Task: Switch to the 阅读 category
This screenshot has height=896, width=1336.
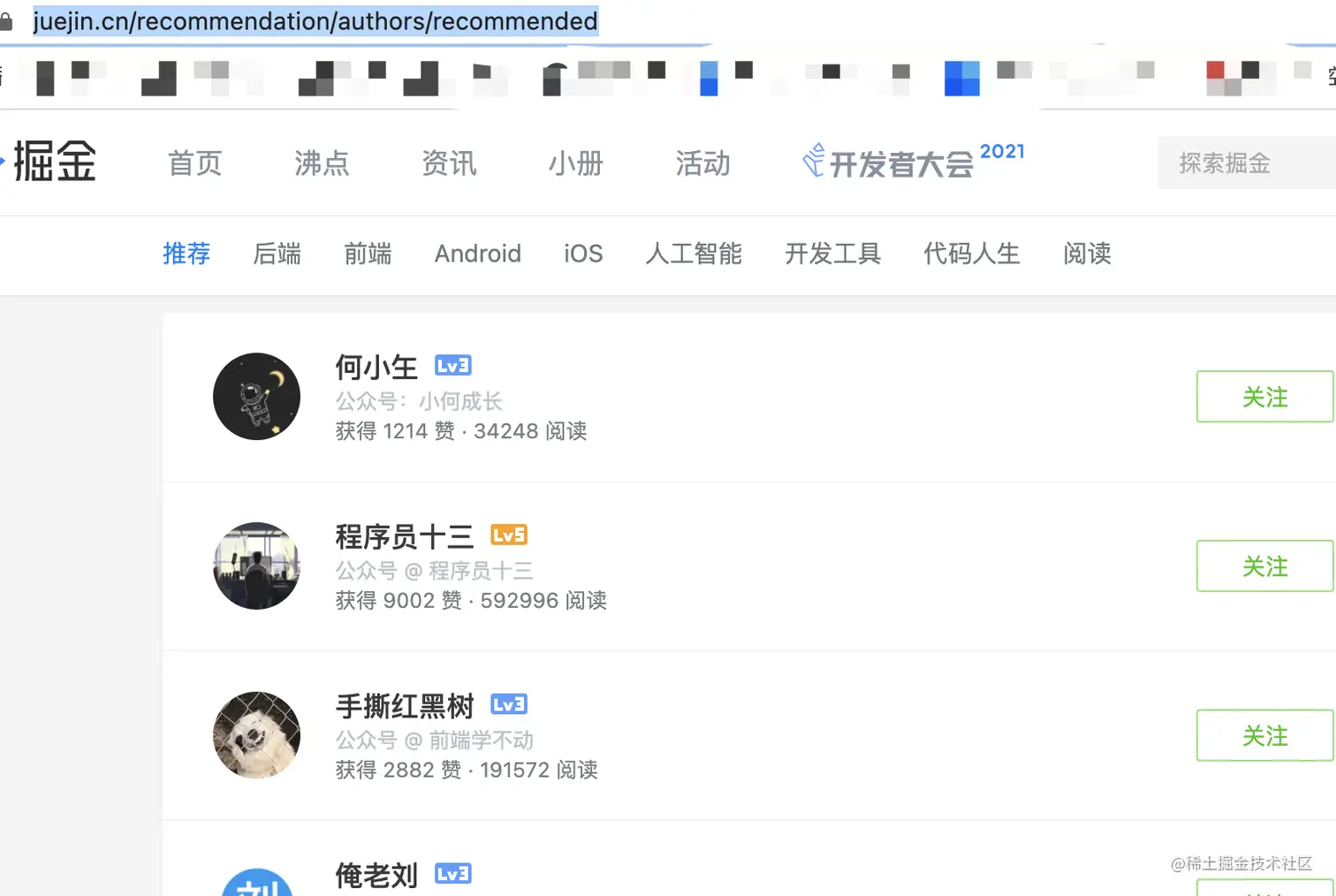Action: (x=1087, y=254)
